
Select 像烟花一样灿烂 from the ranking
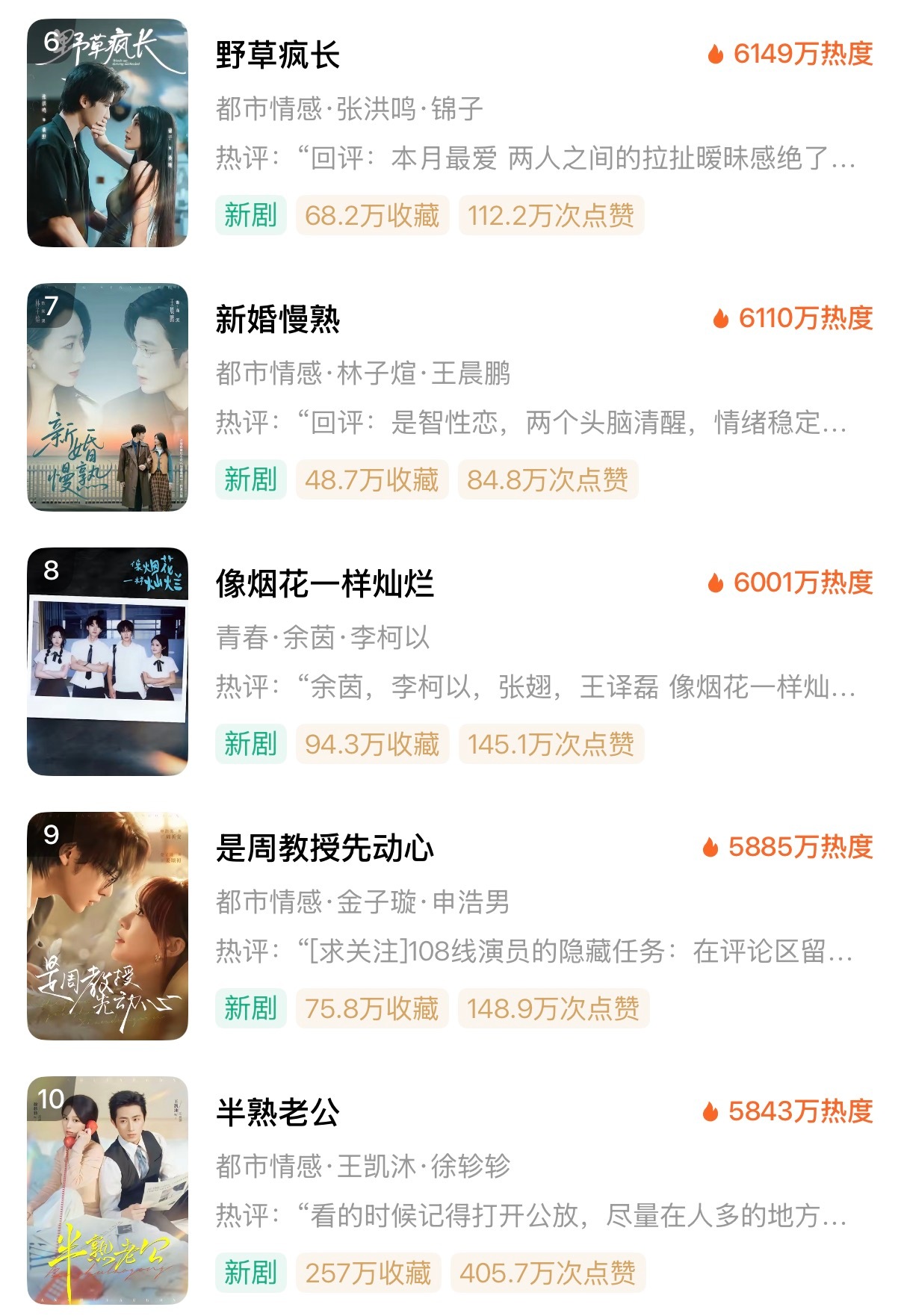point(324,585)
